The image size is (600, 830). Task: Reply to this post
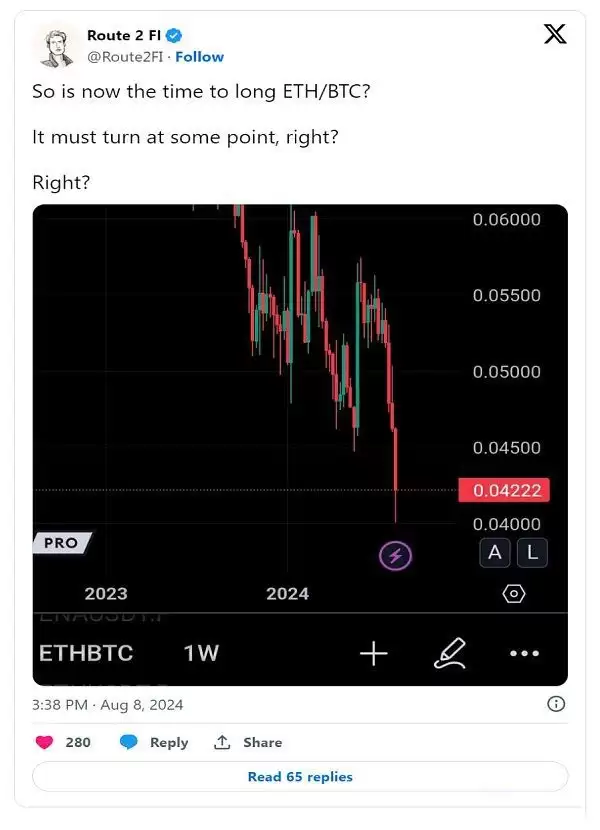(155, 742)
